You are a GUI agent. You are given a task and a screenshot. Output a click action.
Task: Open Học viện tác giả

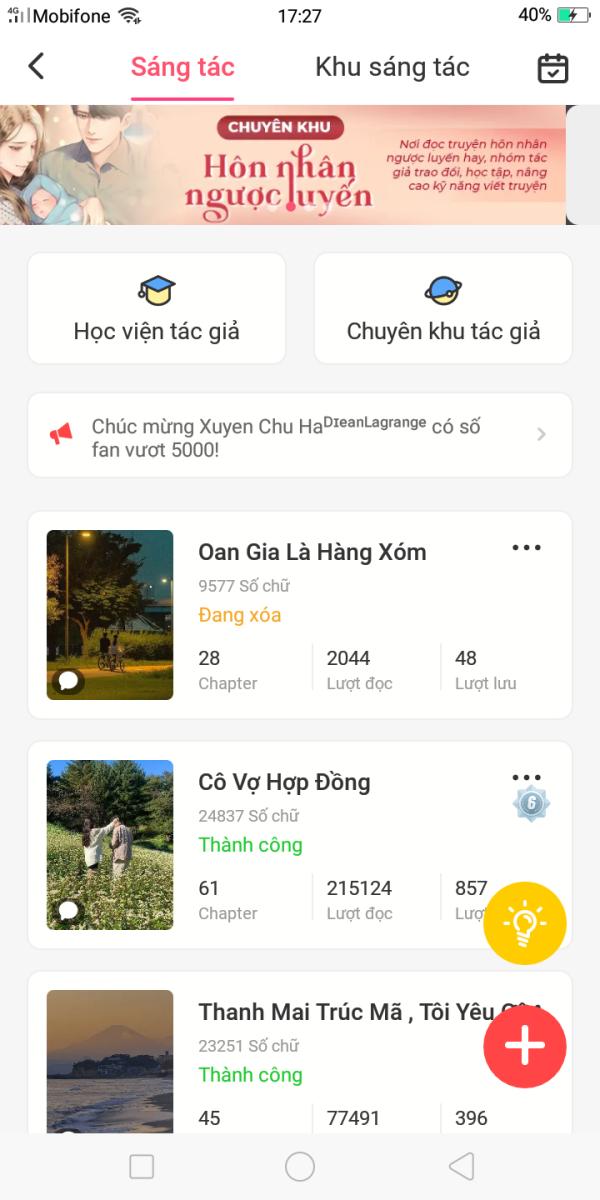157,308
